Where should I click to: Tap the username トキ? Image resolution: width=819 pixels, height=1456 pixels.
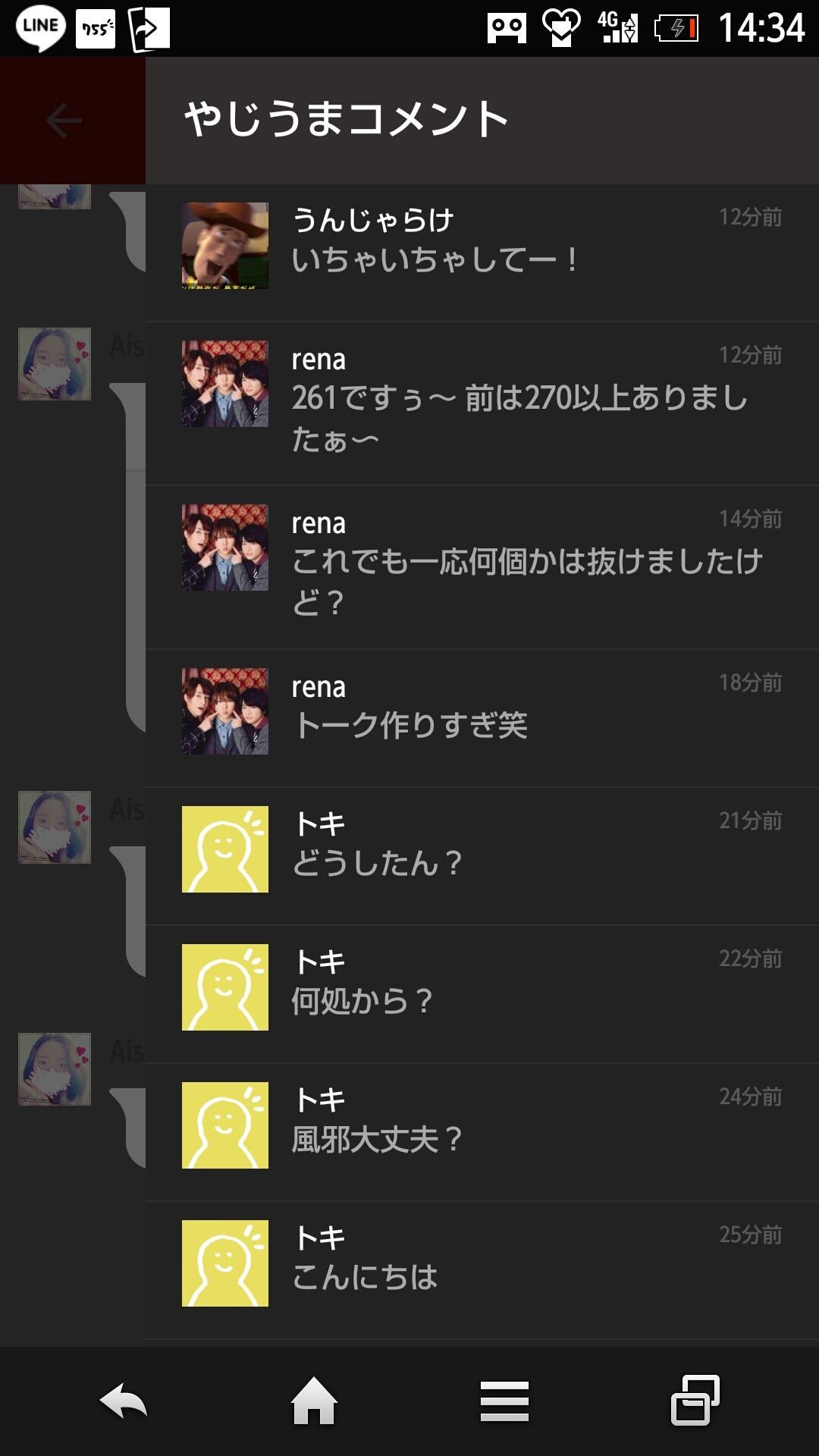[318, 826]
